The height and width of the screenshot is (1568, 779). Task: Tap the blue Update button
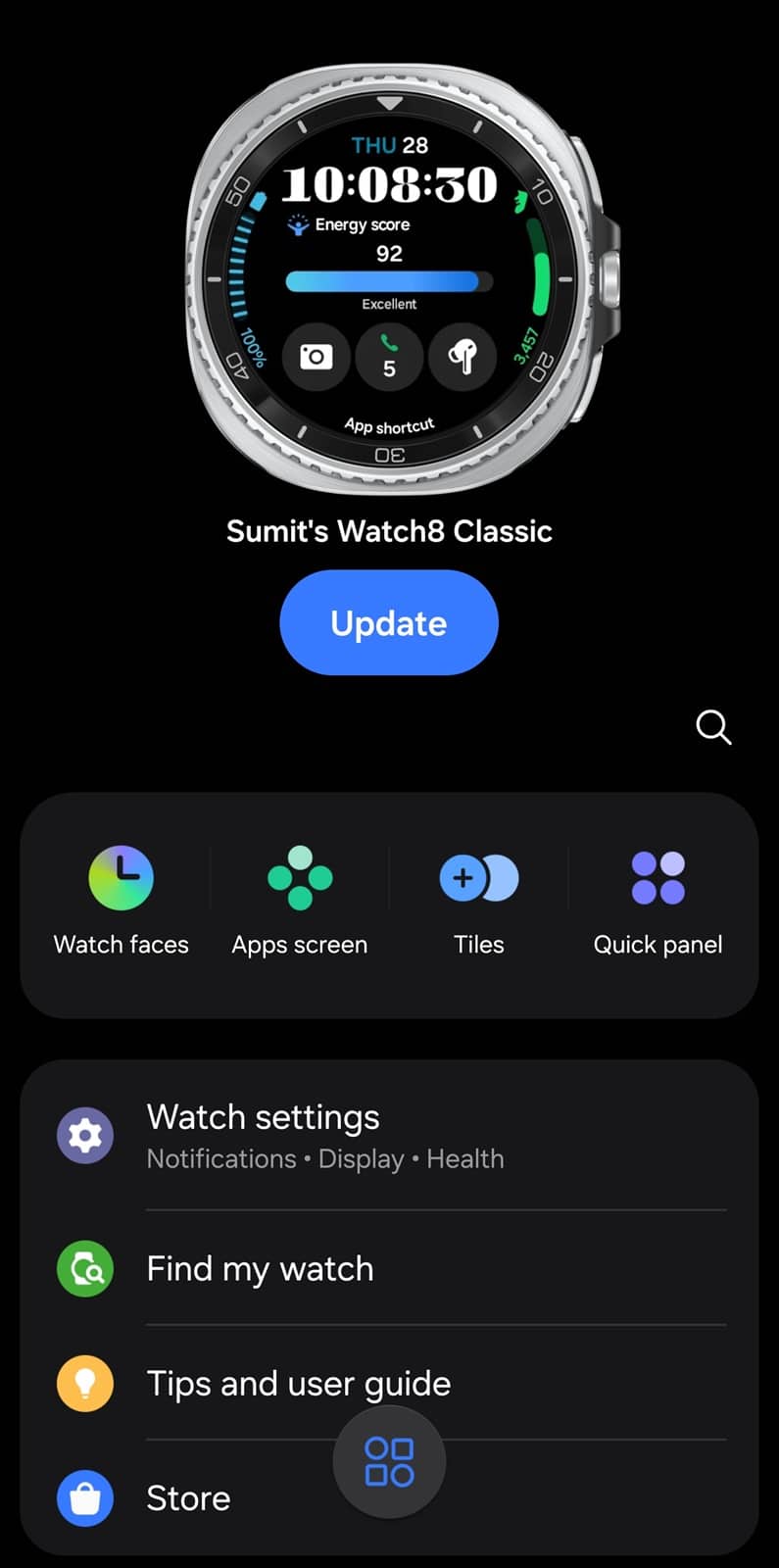click(389, 623)
